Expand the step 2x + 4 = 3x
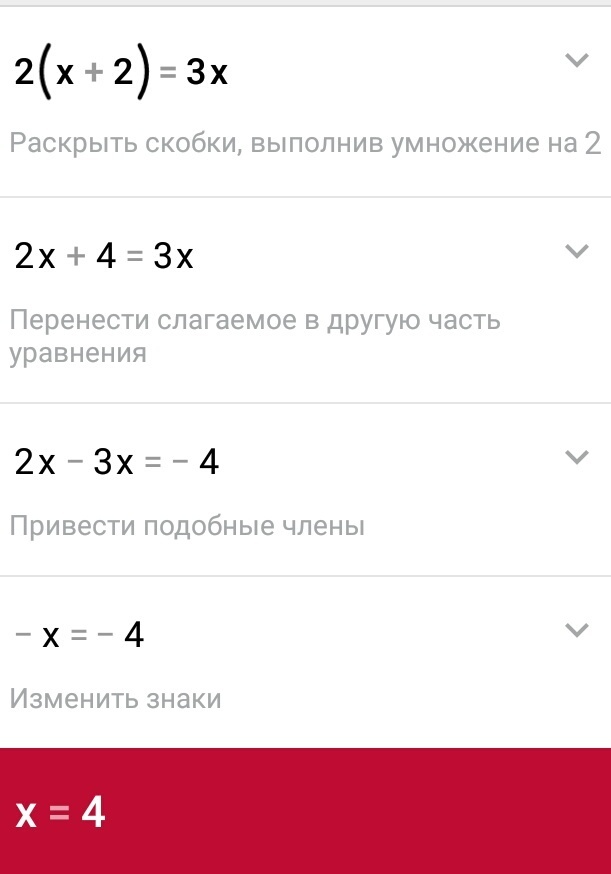The image size is (611, 874). pos(577,251)
